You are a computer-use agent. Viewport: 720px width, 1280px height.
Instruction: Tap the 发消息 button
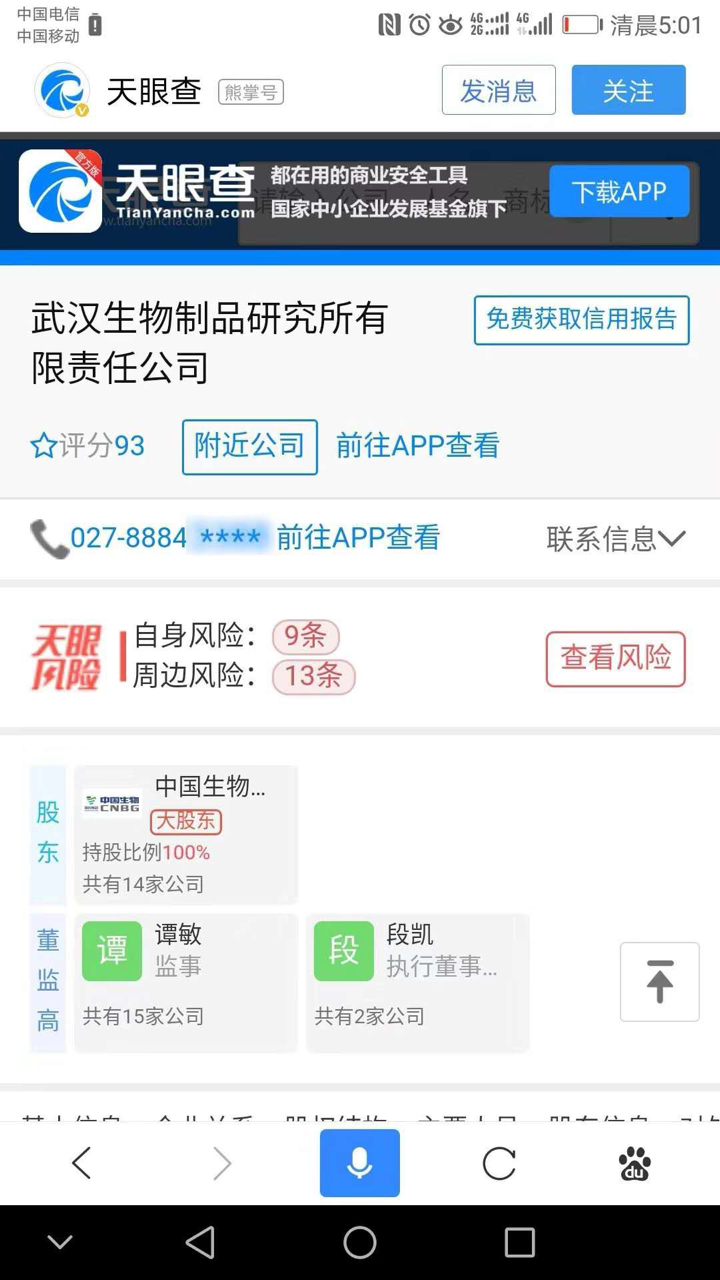click(x=498, y=91)
